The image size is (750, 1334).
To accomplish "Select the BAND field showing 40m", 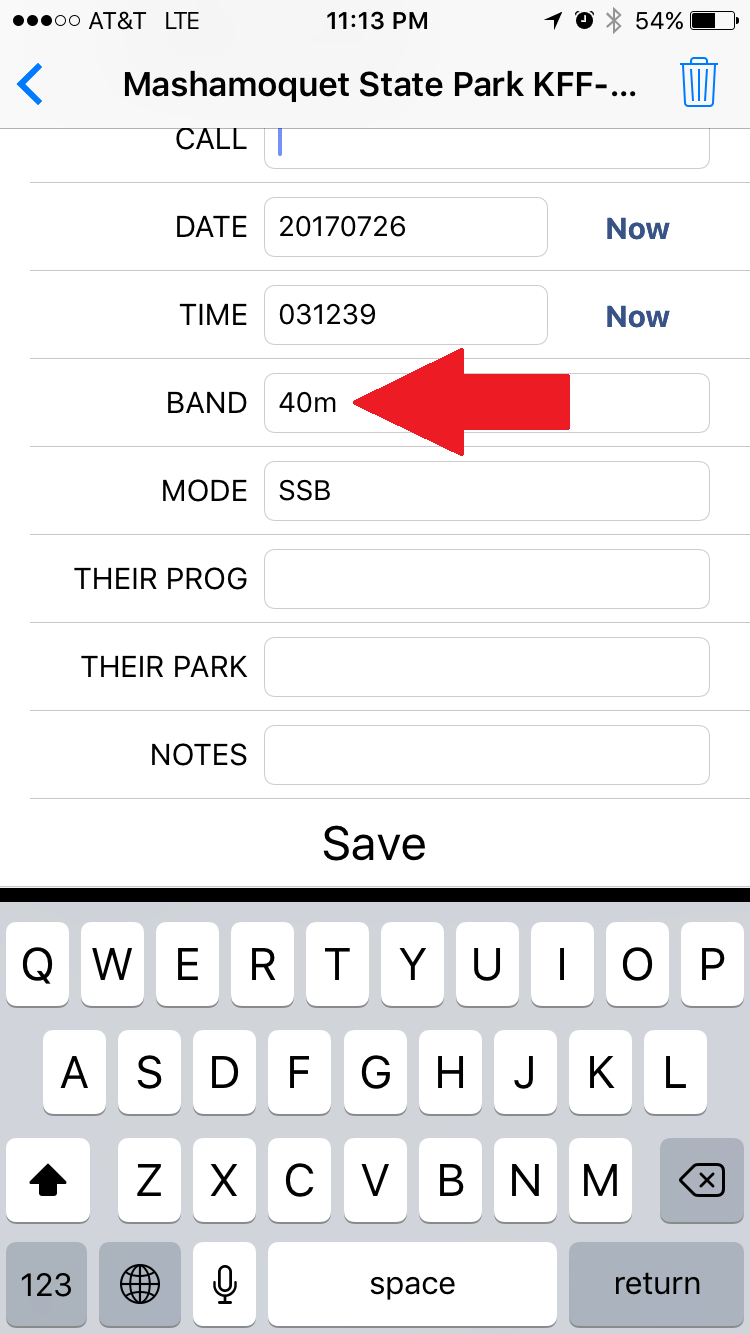I will pos(487,403).
